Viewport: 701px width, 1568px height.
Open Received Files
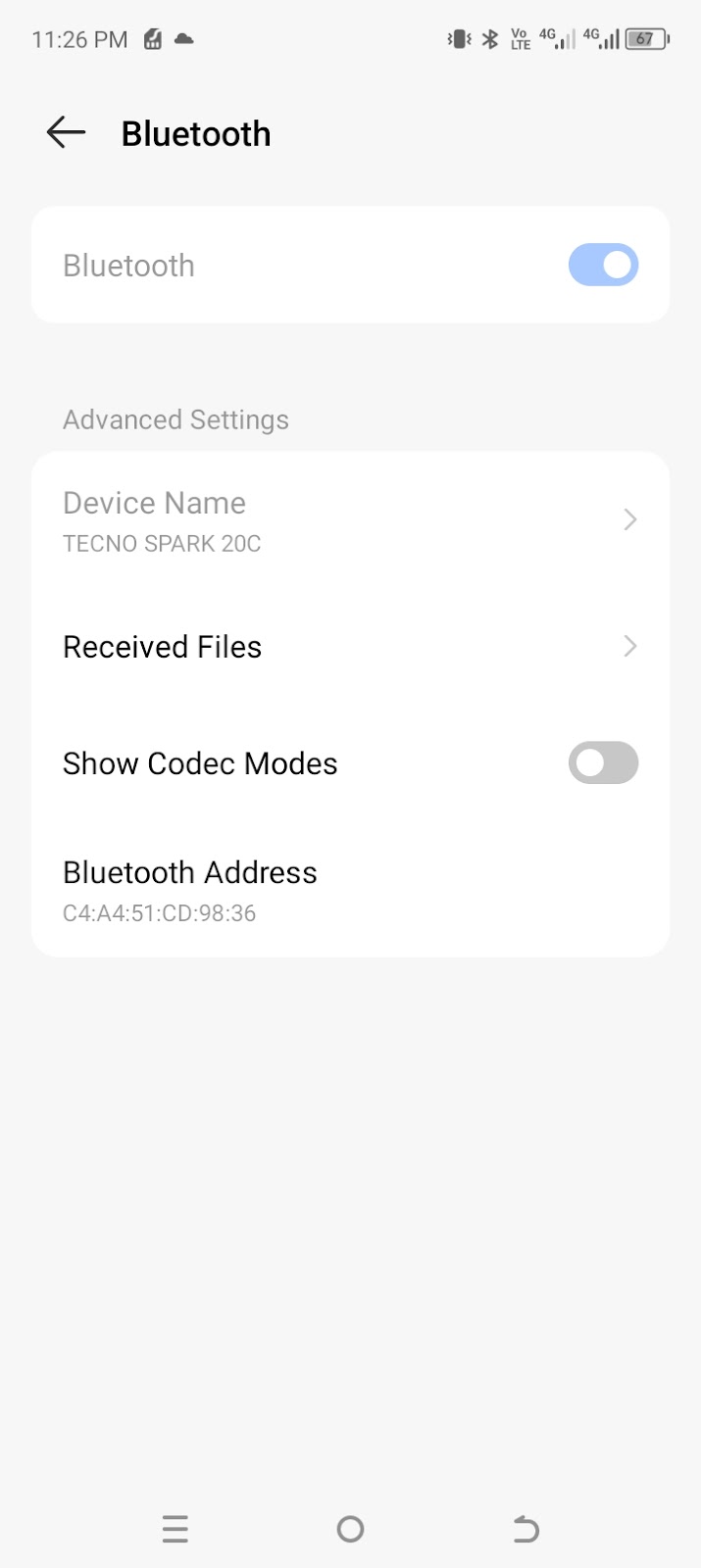click(x=350, y=646)
